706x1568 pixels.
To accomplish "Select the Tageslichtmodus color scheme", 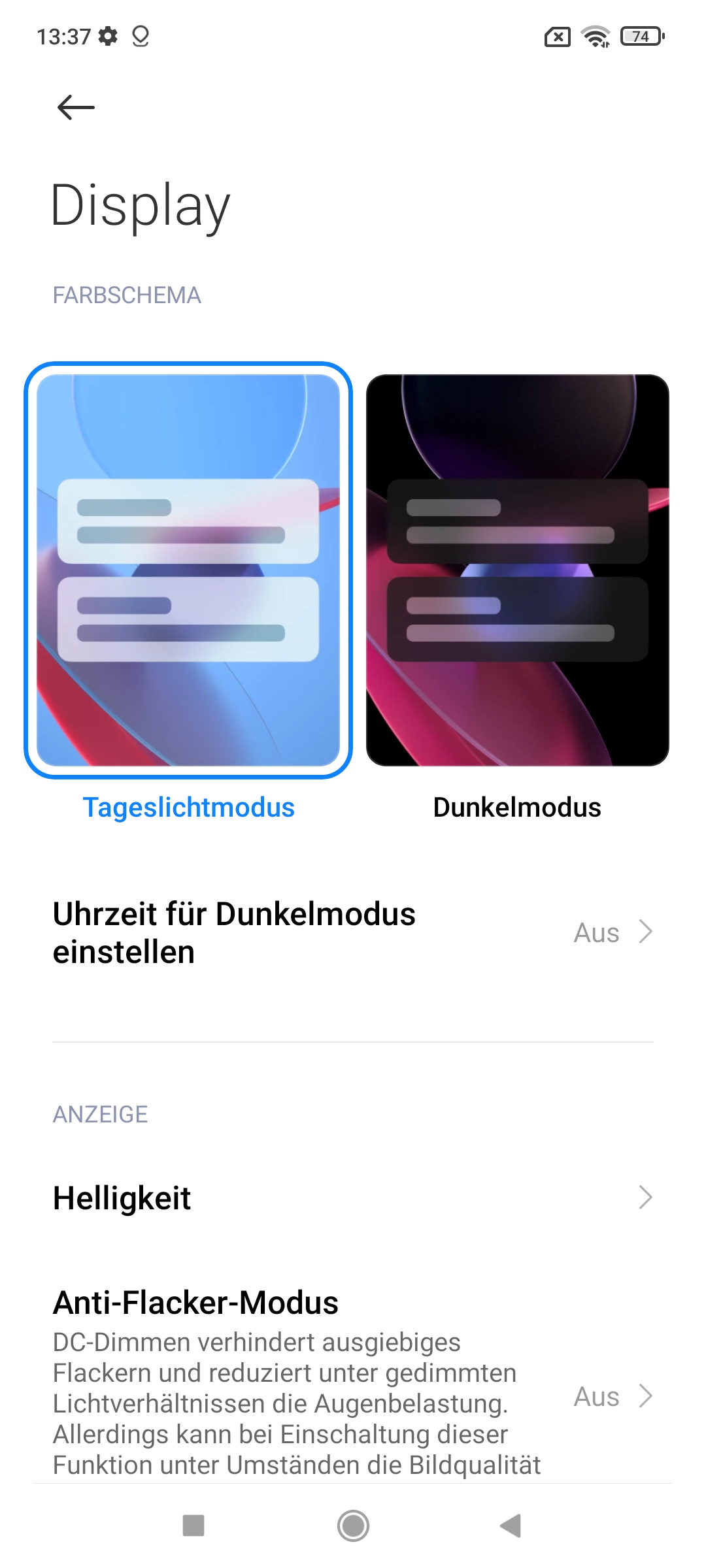I will 188,570.
